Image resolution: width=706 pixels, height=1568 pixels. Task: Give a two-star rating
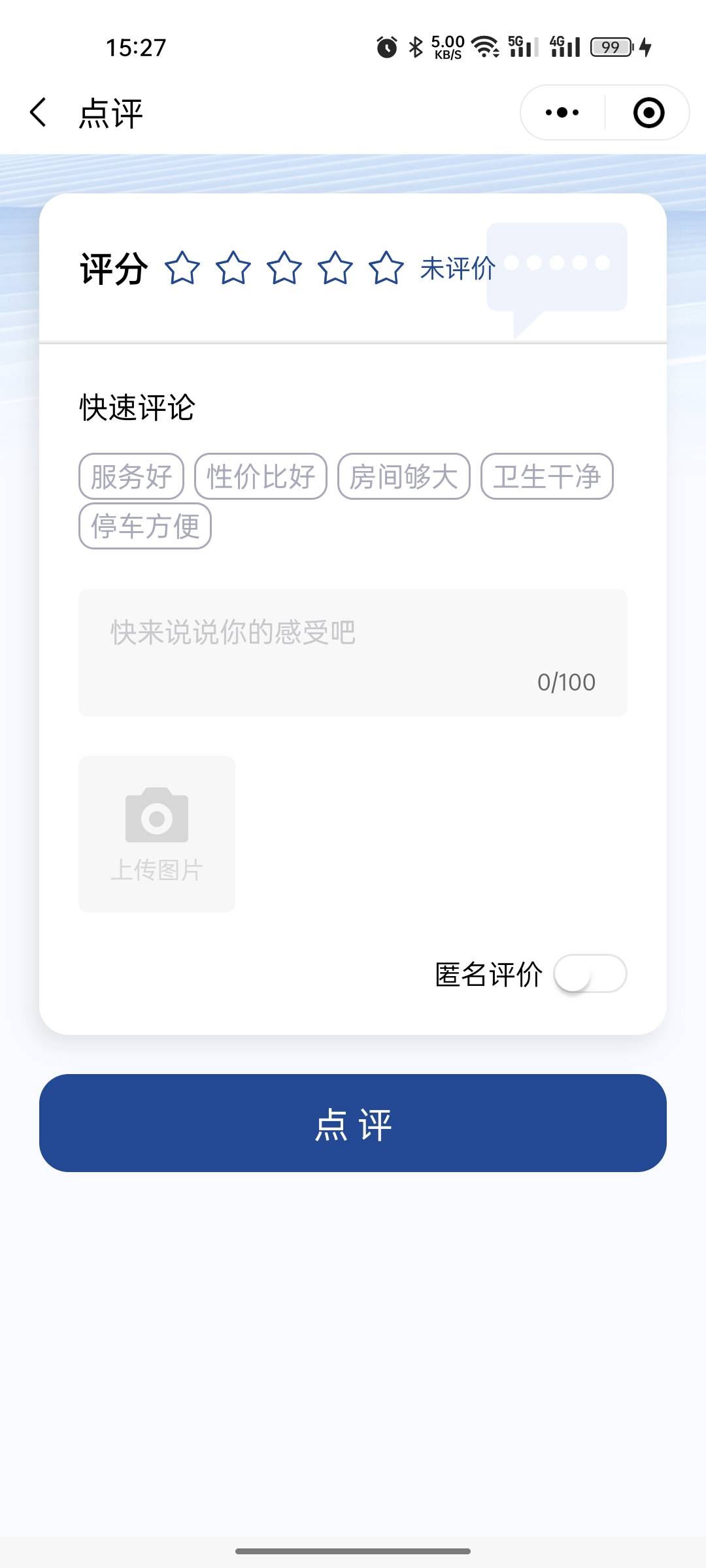[233, 268]
